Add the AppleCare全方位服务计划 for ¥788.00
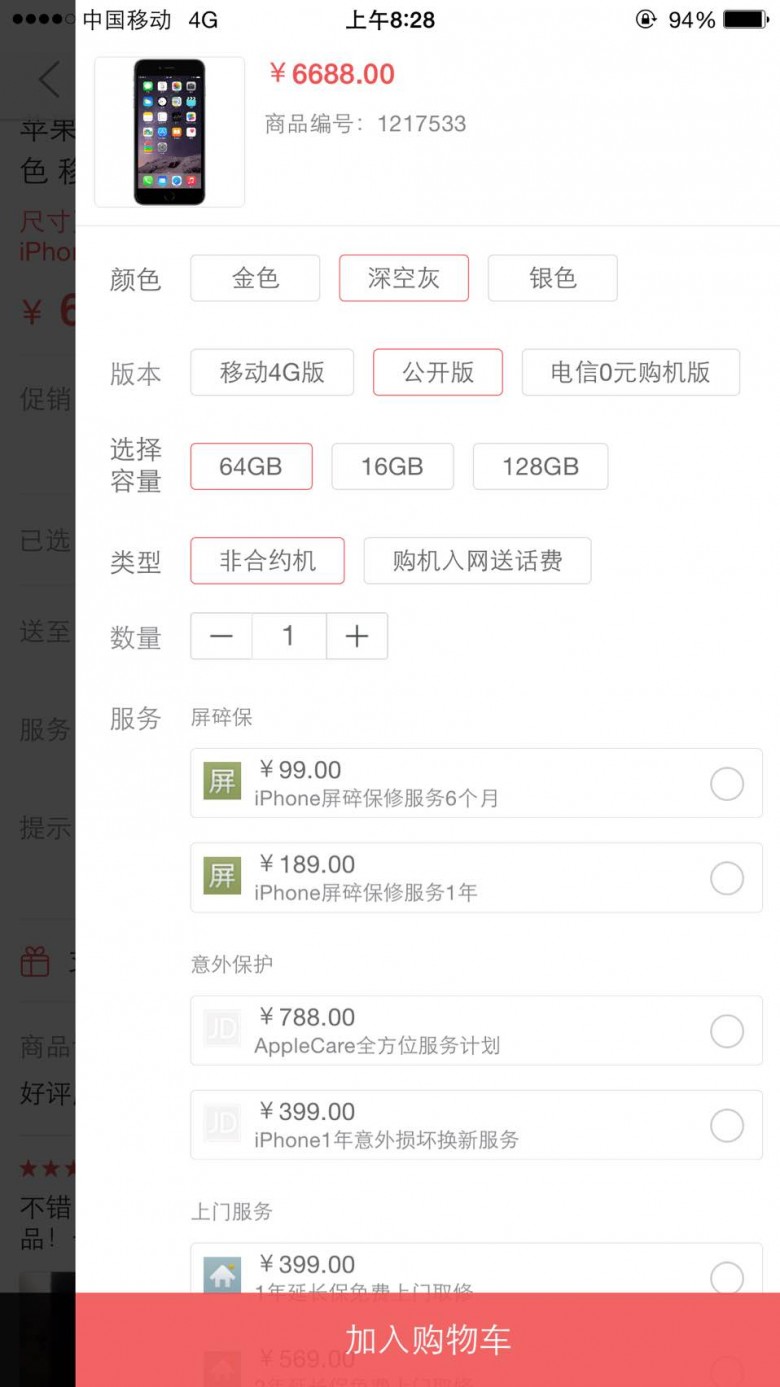Image resolution: width=780 pixels, height=1387 pixels. coord(476,1030)
